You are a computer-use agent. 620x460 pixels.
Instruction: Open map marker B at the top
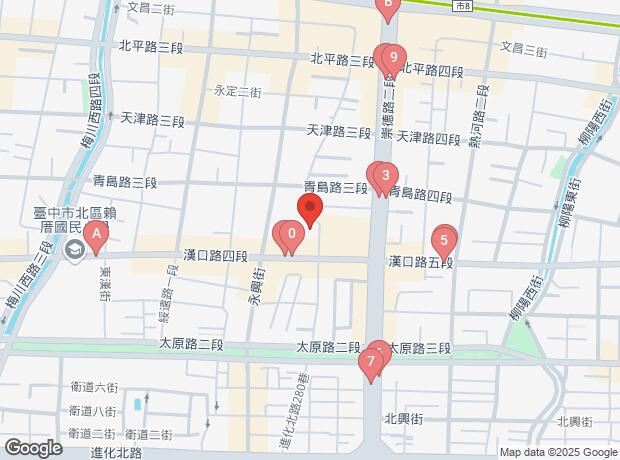point(388,6)
